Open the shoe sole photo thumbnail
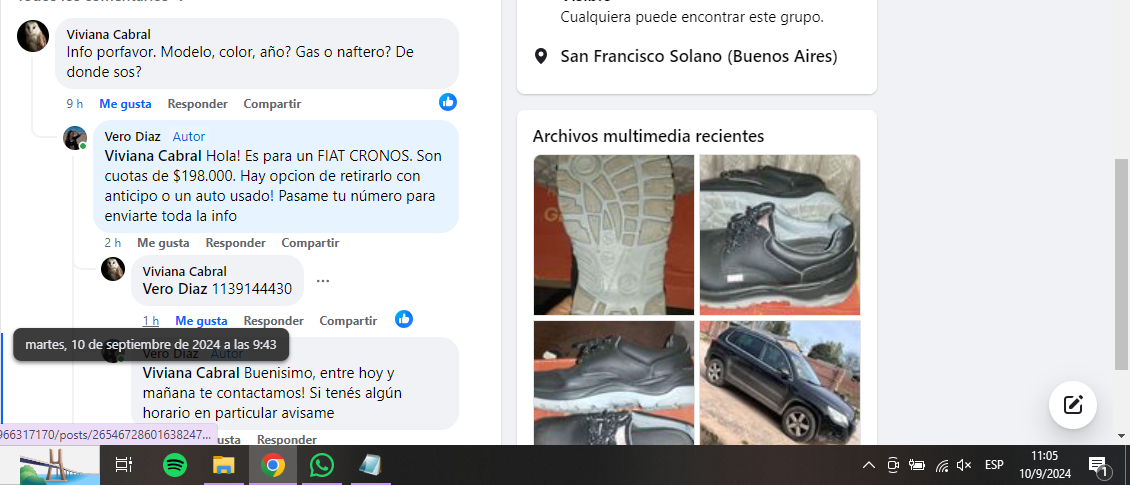Image resolution: width=1130 pixels, height=485 pixels. click(613, 234)
